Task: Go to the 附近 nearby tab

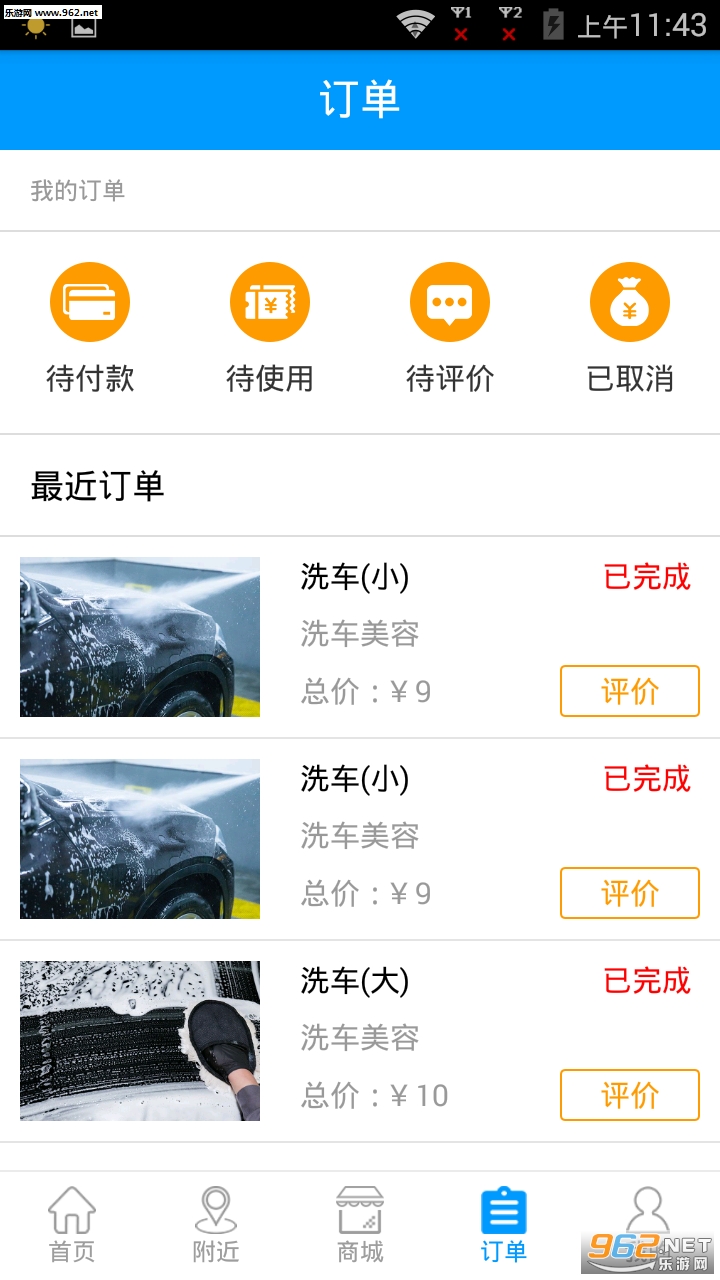Action: click(216, 1225)
